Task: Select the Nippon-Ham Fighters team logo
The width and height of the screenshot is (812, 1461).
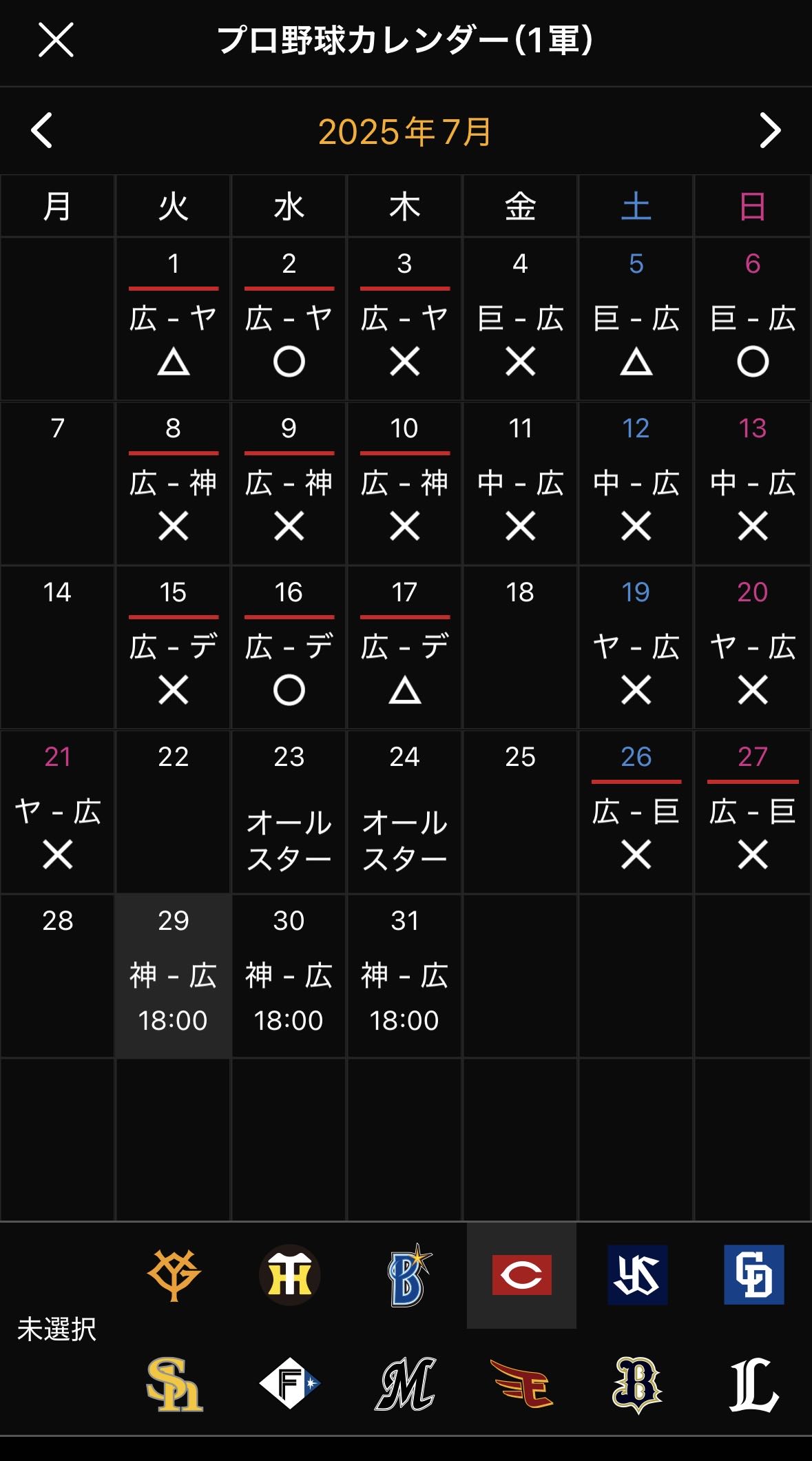Action: [289, 1383]
